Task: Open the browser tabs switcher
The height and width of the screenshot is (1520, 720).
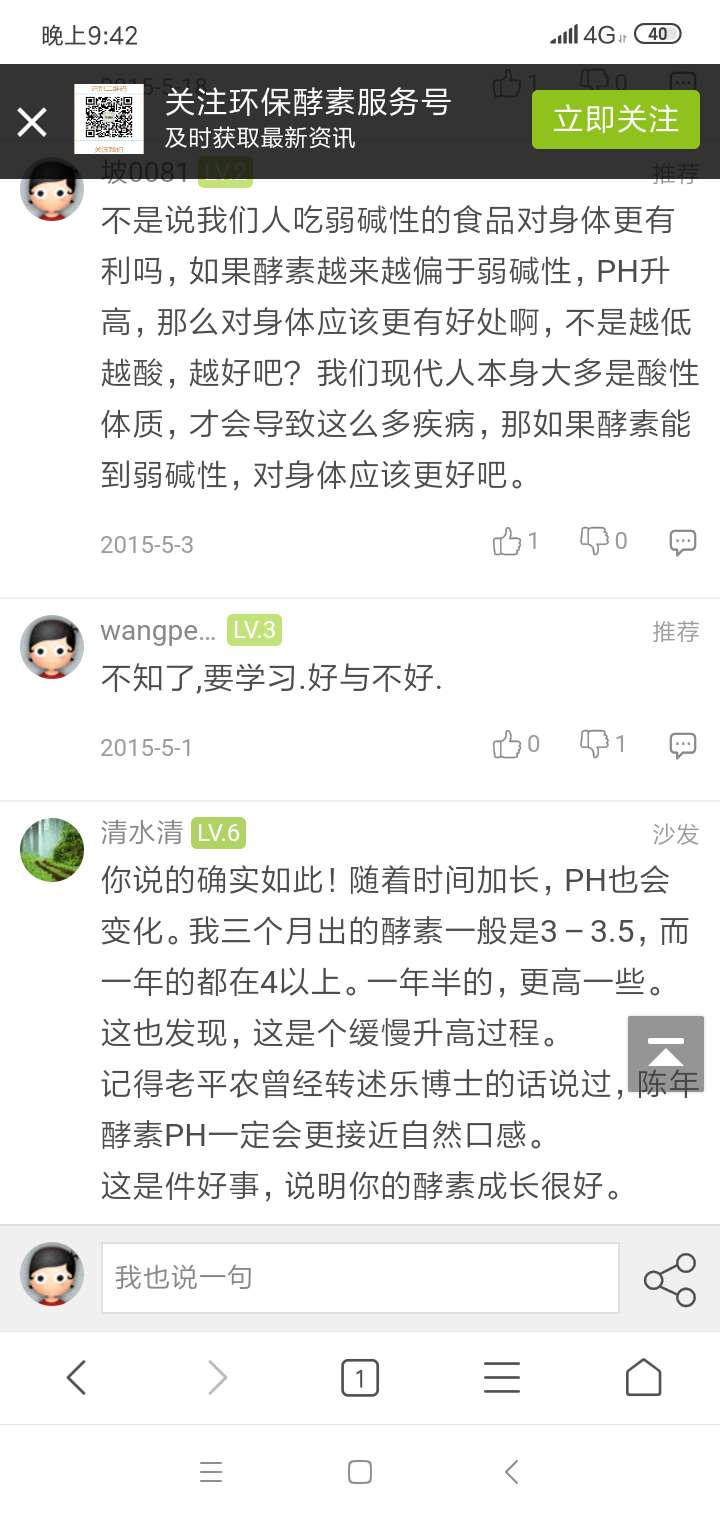Action: pos(360,1378)
